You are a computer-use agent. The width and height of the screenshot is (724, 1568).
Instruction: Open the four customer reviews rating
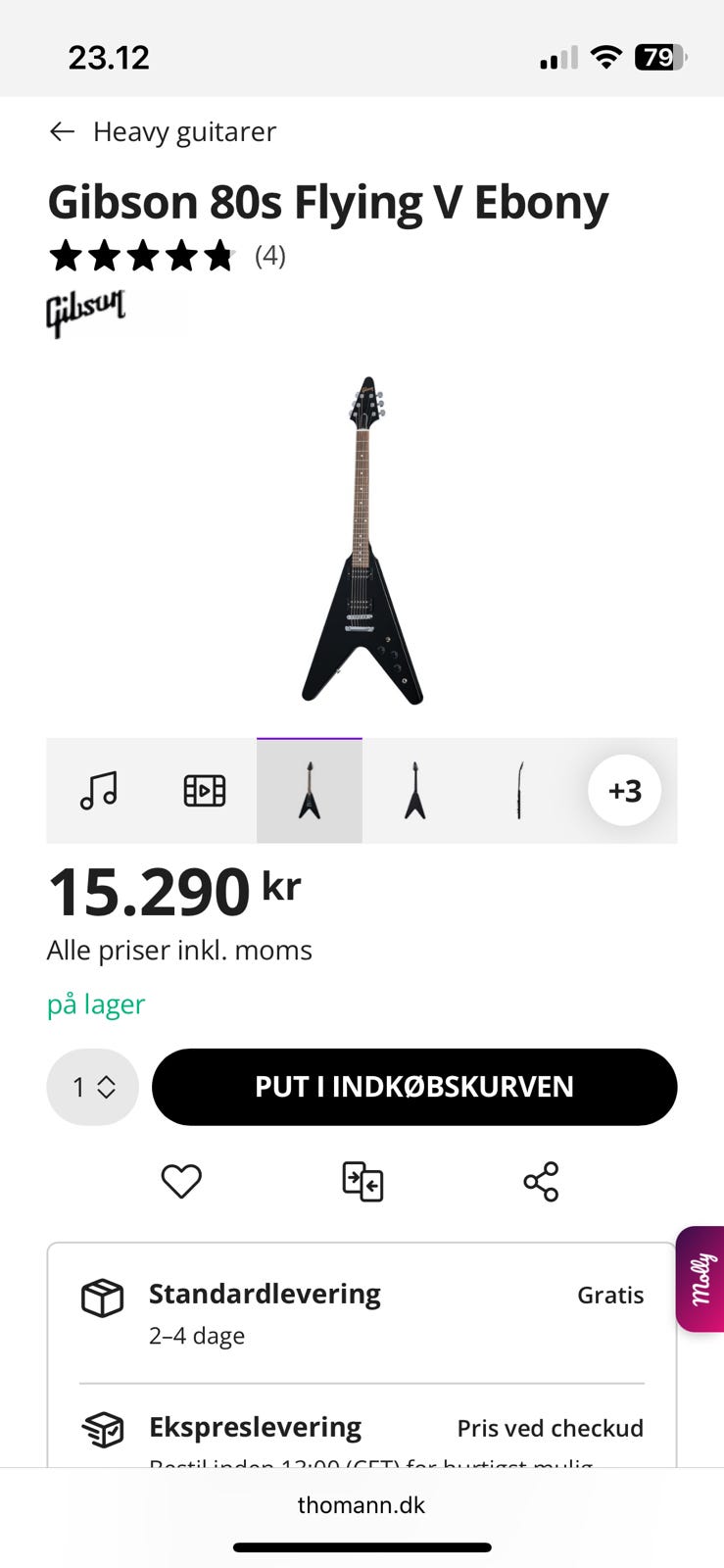167,257
